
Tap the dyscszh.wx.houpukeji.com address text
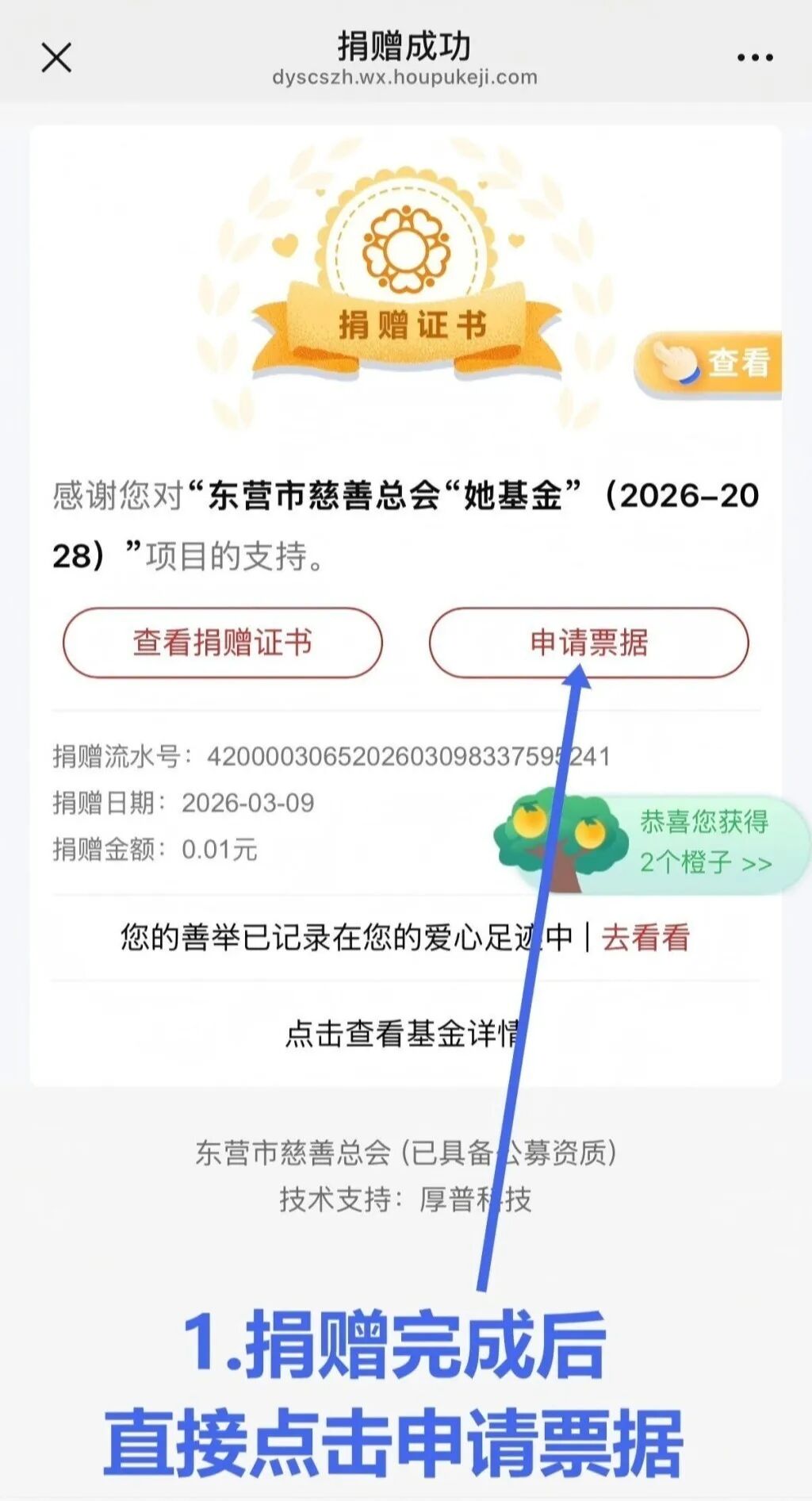coord(406,78)
